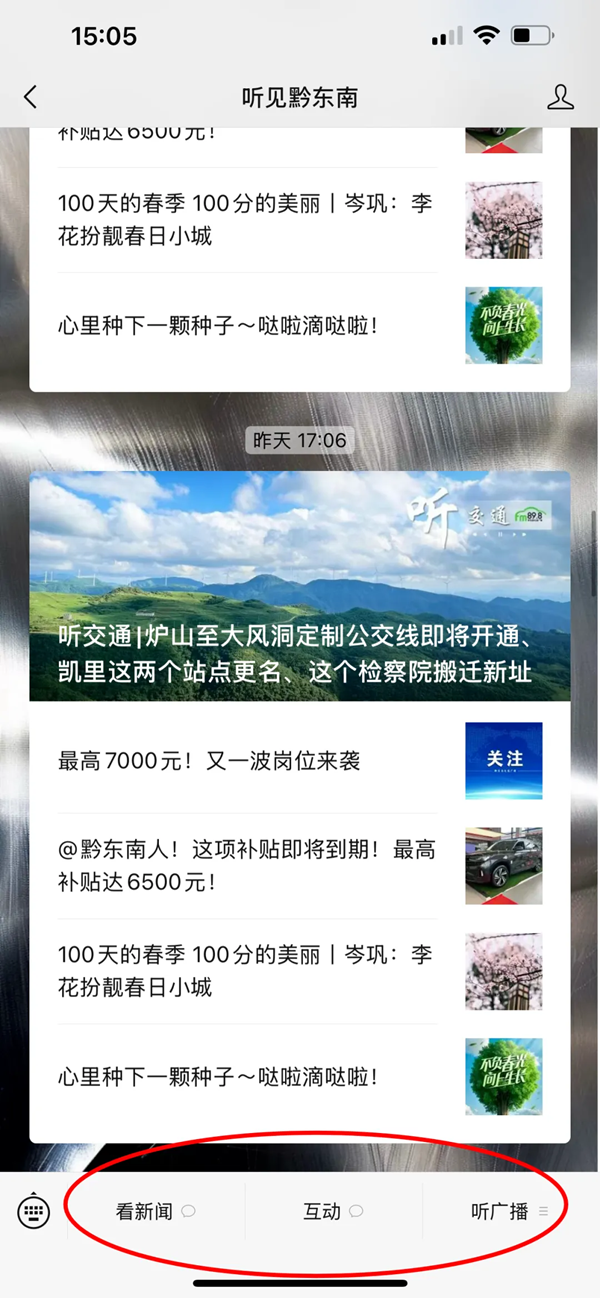Open the account profile icon
Screen dimensions: 600x1298
coord(561,97)
